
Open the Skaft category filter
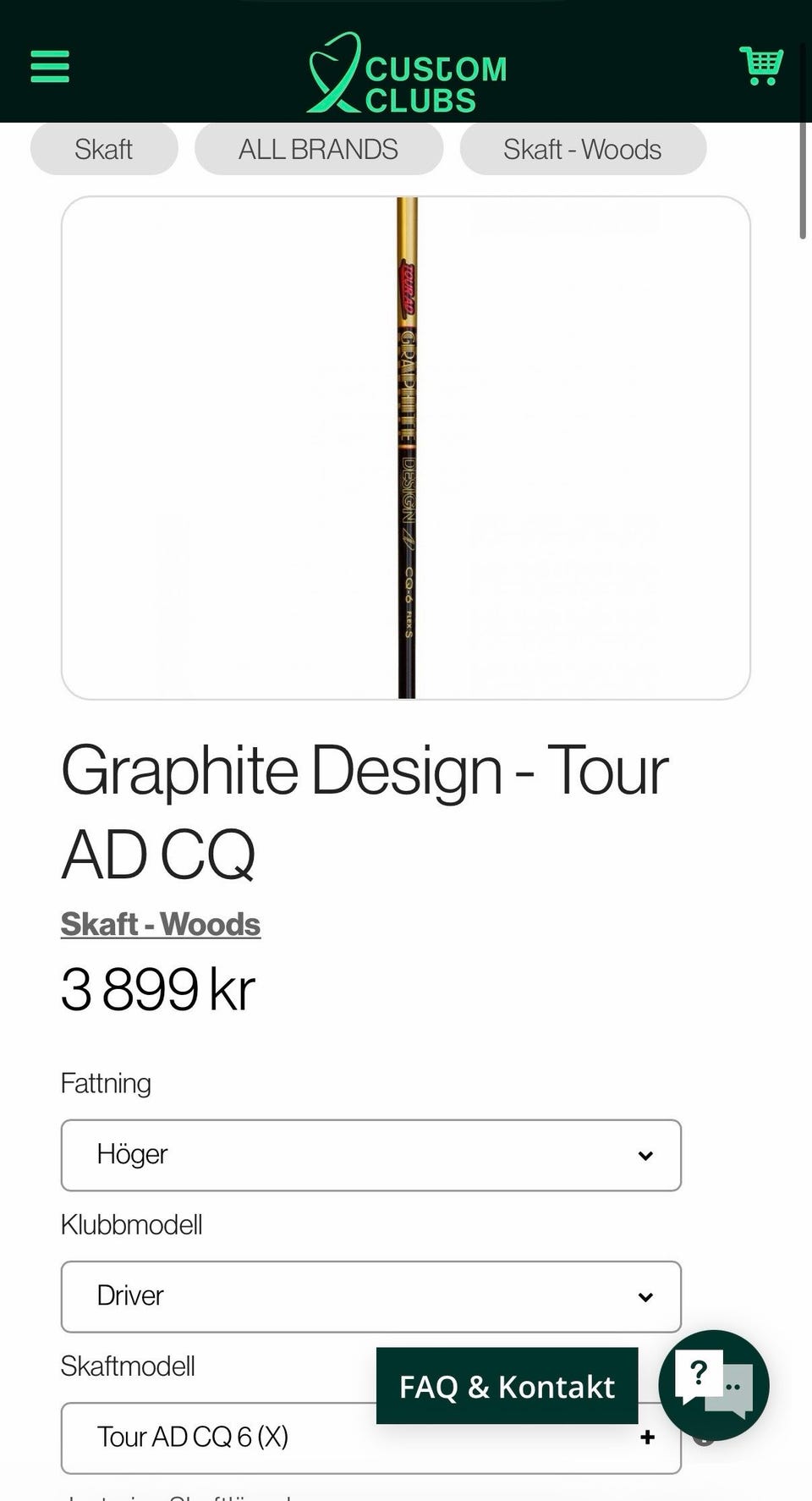click(103, 149)
